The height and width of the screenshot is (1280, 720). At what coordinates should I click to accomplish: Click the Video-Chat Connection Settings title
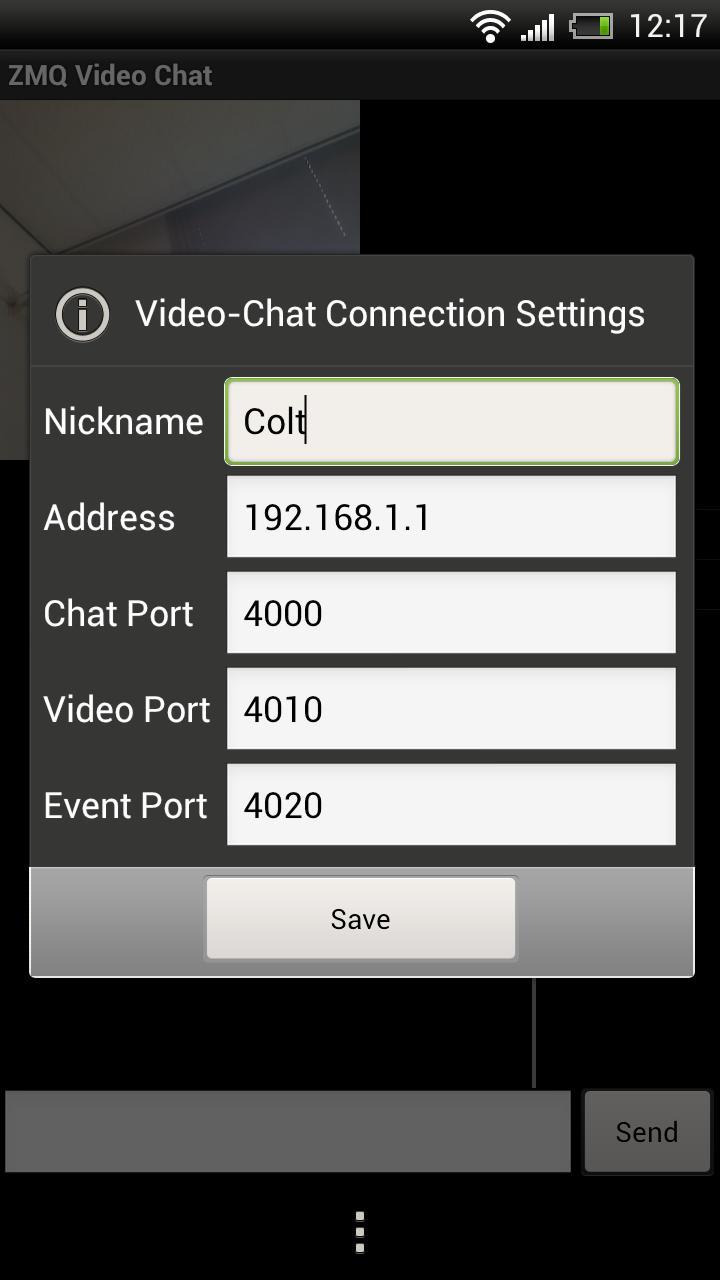tap(389, 313)
